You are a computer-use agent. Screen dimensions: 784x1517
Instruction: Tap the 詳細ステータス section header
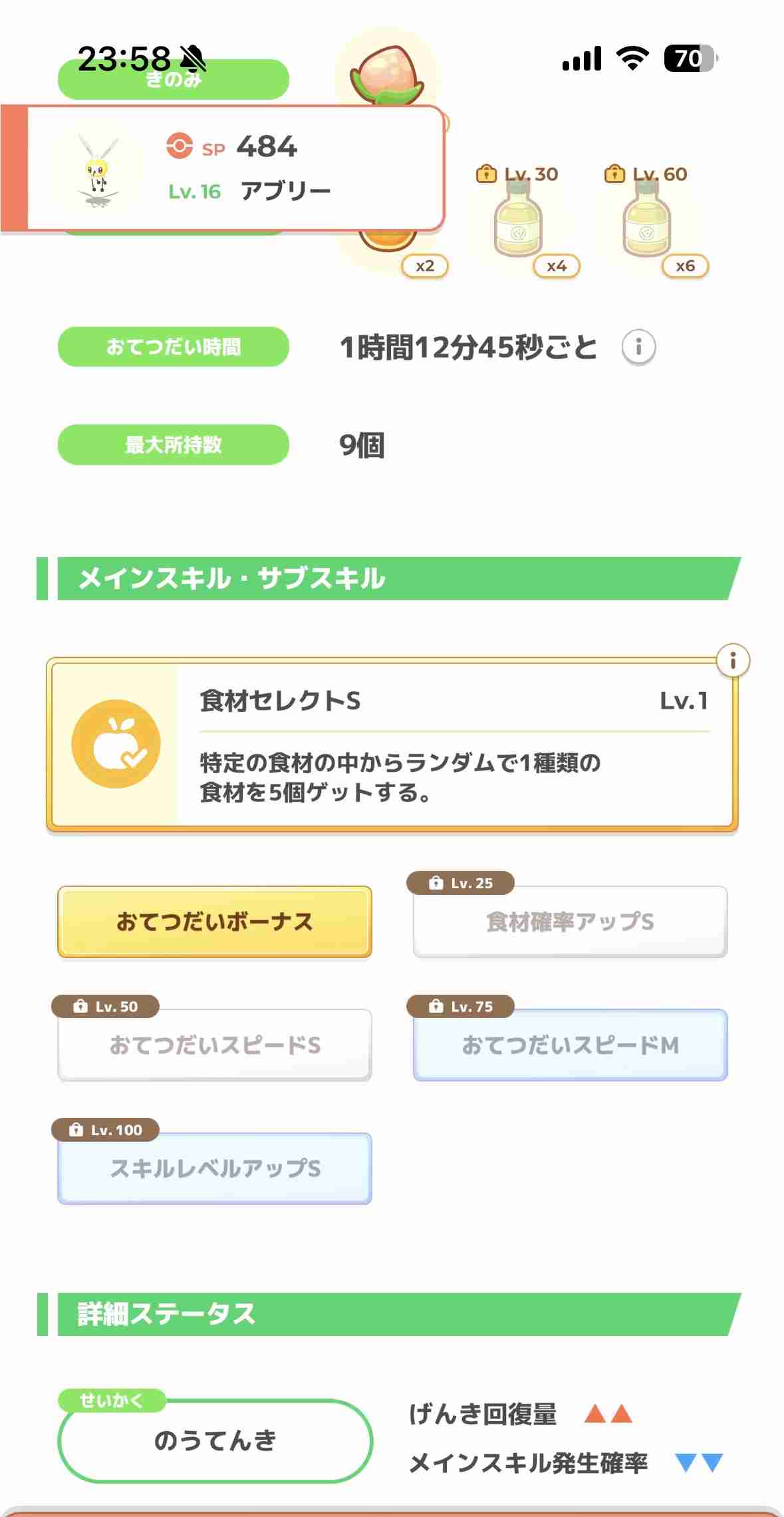pyautogui.click(x=166, y=1315)
